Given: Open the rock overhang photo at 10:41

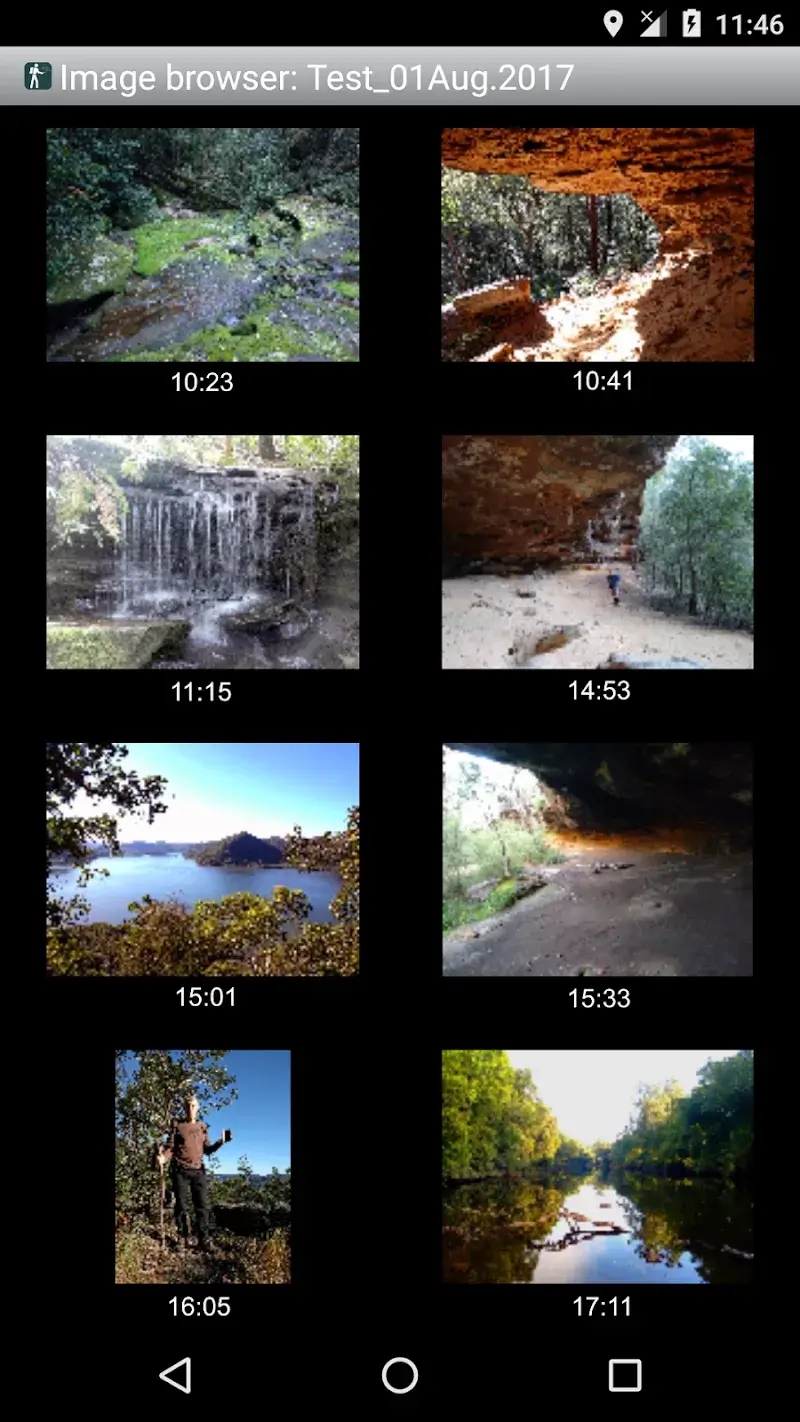Looking at the screenshot, I should pyautogui.click(x=597, y=244).
